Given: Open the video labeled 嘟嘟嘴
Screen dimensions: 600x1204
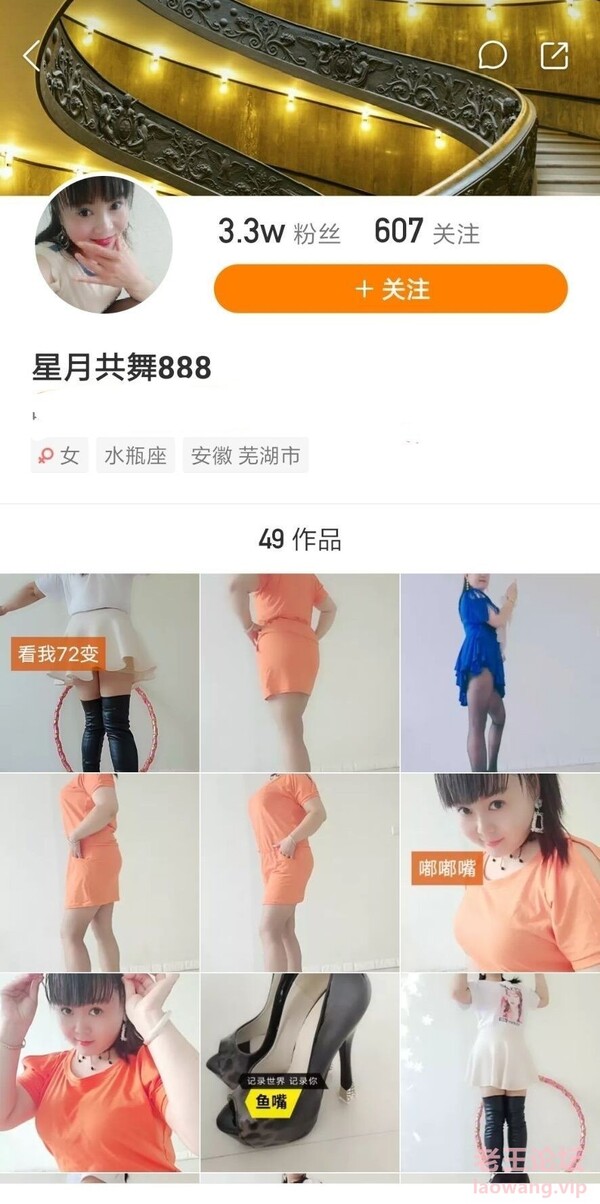Looking at the screenshot, I should pyautogui.click(x=499, y=872).
